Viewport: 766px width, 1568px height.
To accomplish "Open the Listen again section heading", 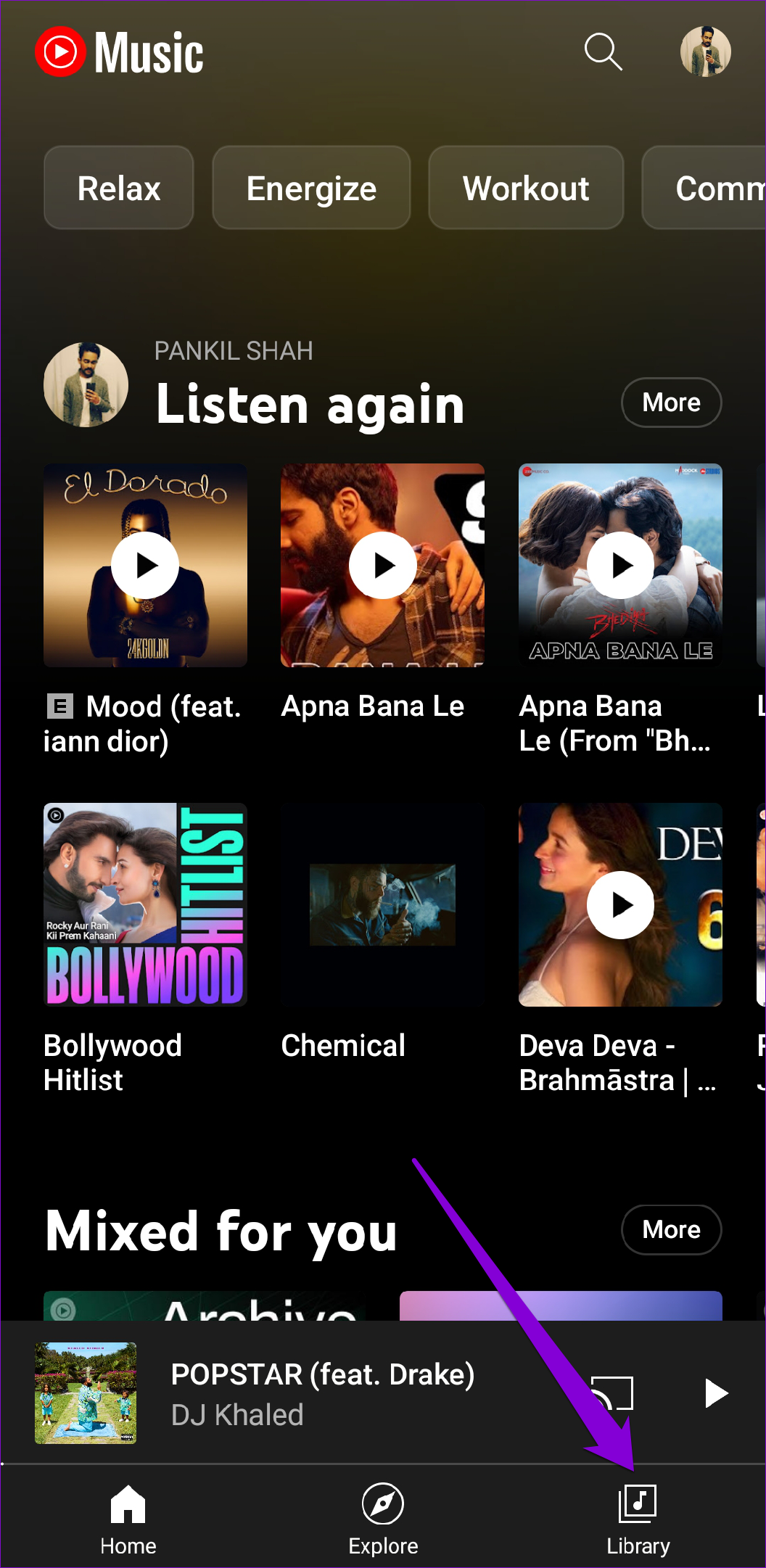I will pyautogui.click(x=309, y=404).
